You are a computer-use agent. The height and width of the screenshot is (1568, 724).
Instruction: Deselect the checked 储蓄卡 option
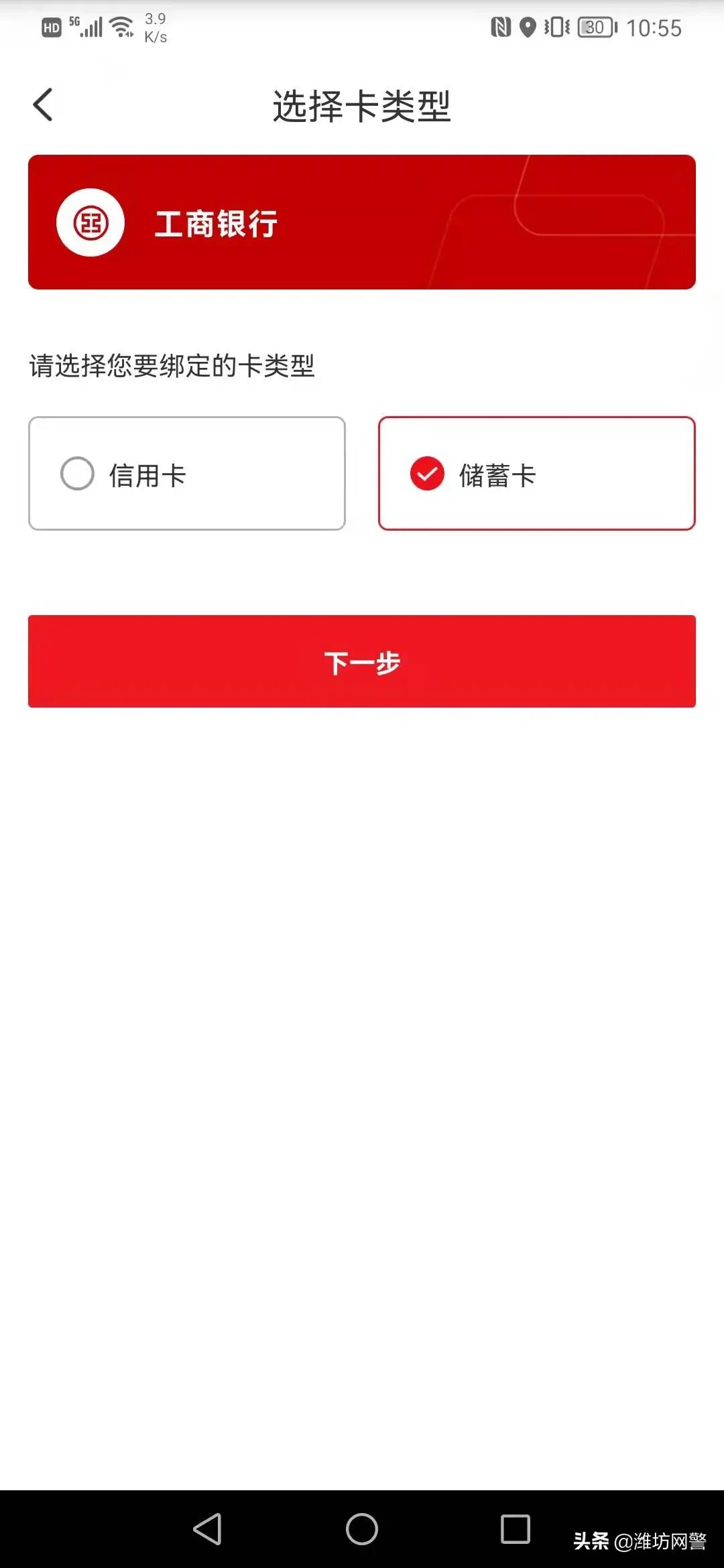[427, 473]
